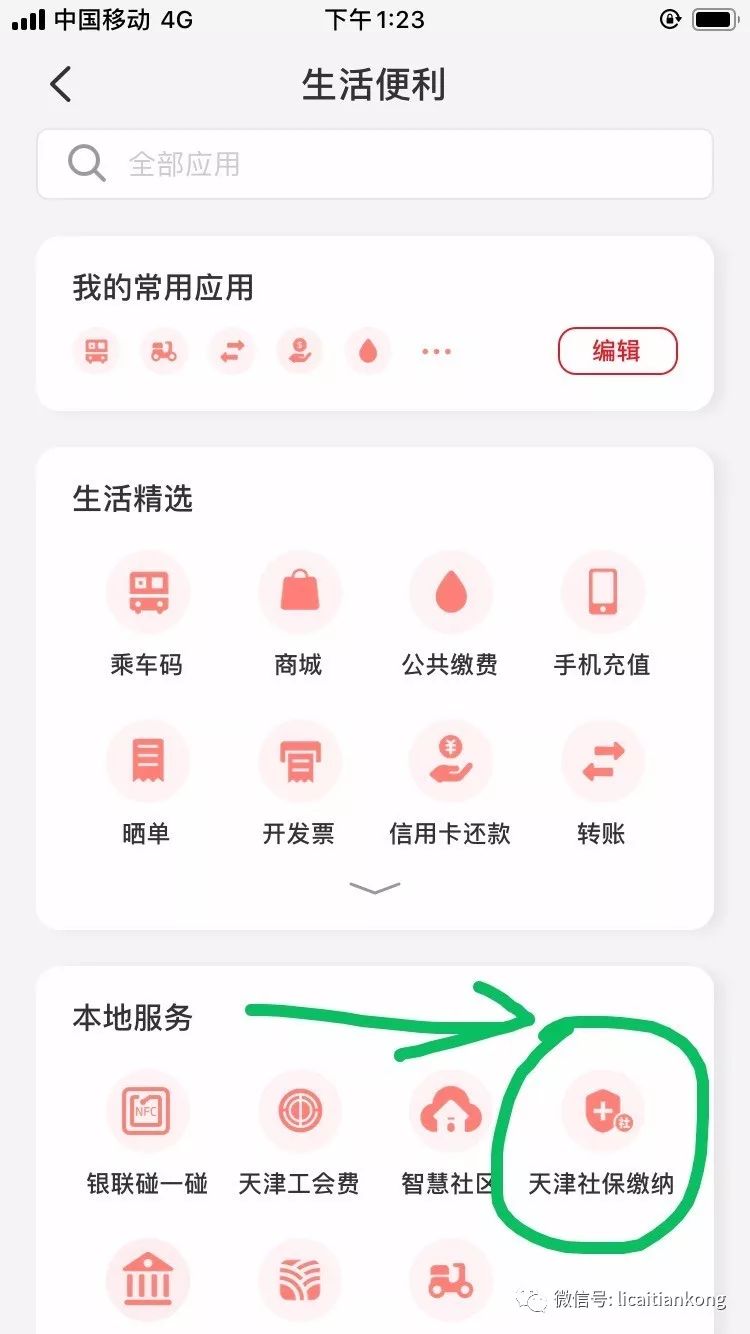Open 天津社保缴纳

[x=602, y=1133]
